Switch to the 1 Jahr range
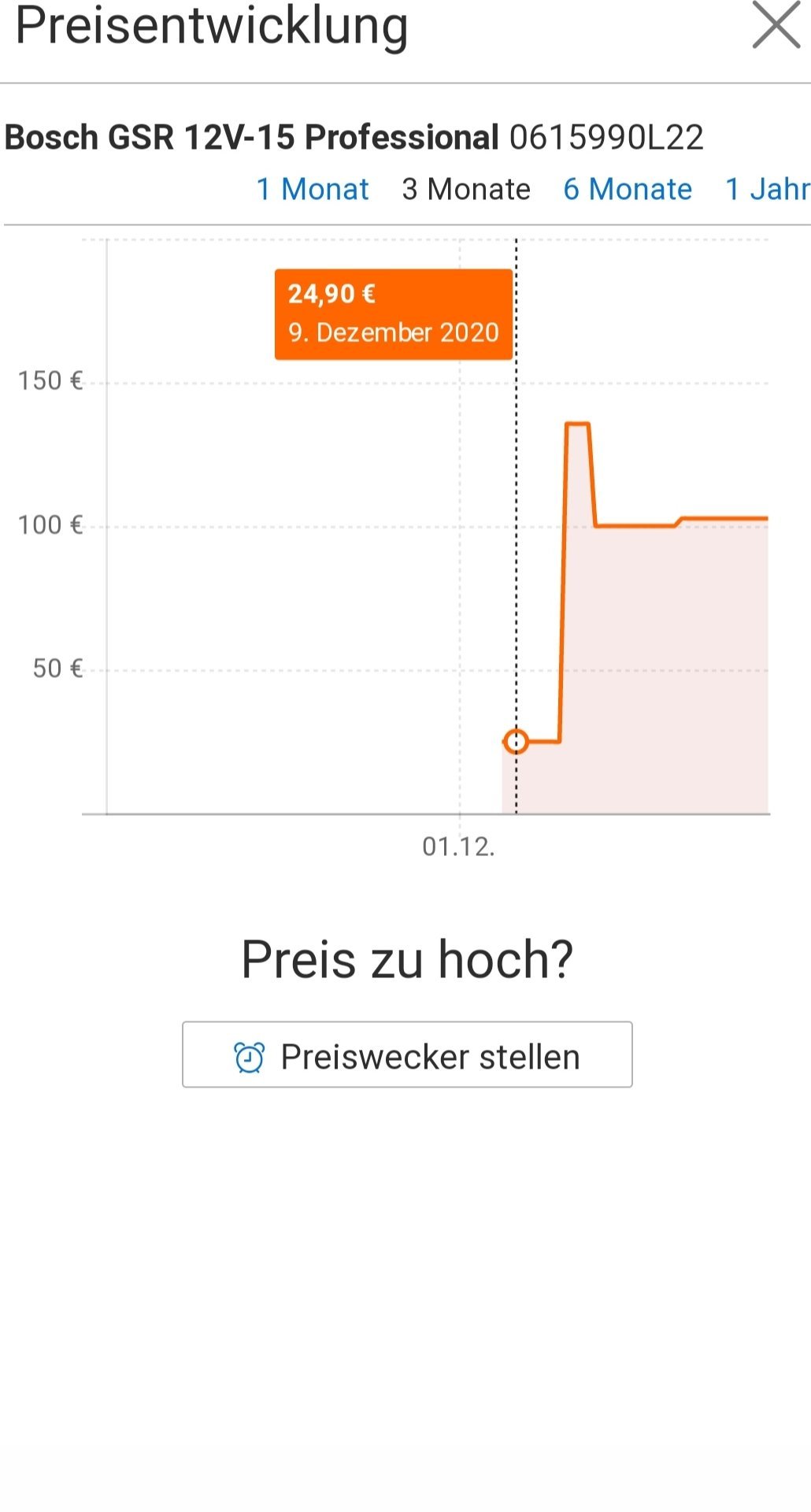 (x=767, y=189)
